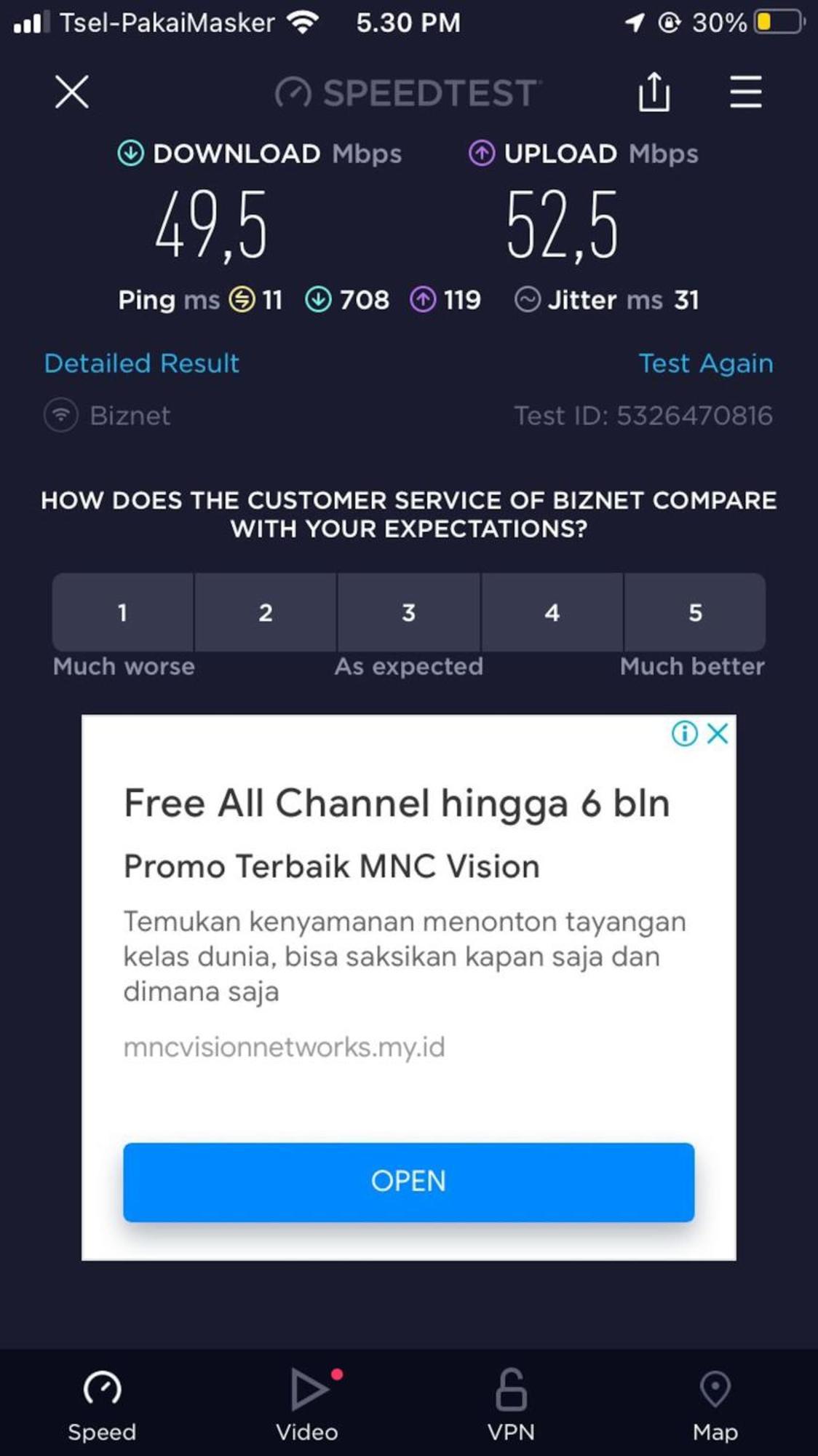This screenshot has height=1456, width=818.
Task: Open the hamburger menu
Action: pos(746,92)
